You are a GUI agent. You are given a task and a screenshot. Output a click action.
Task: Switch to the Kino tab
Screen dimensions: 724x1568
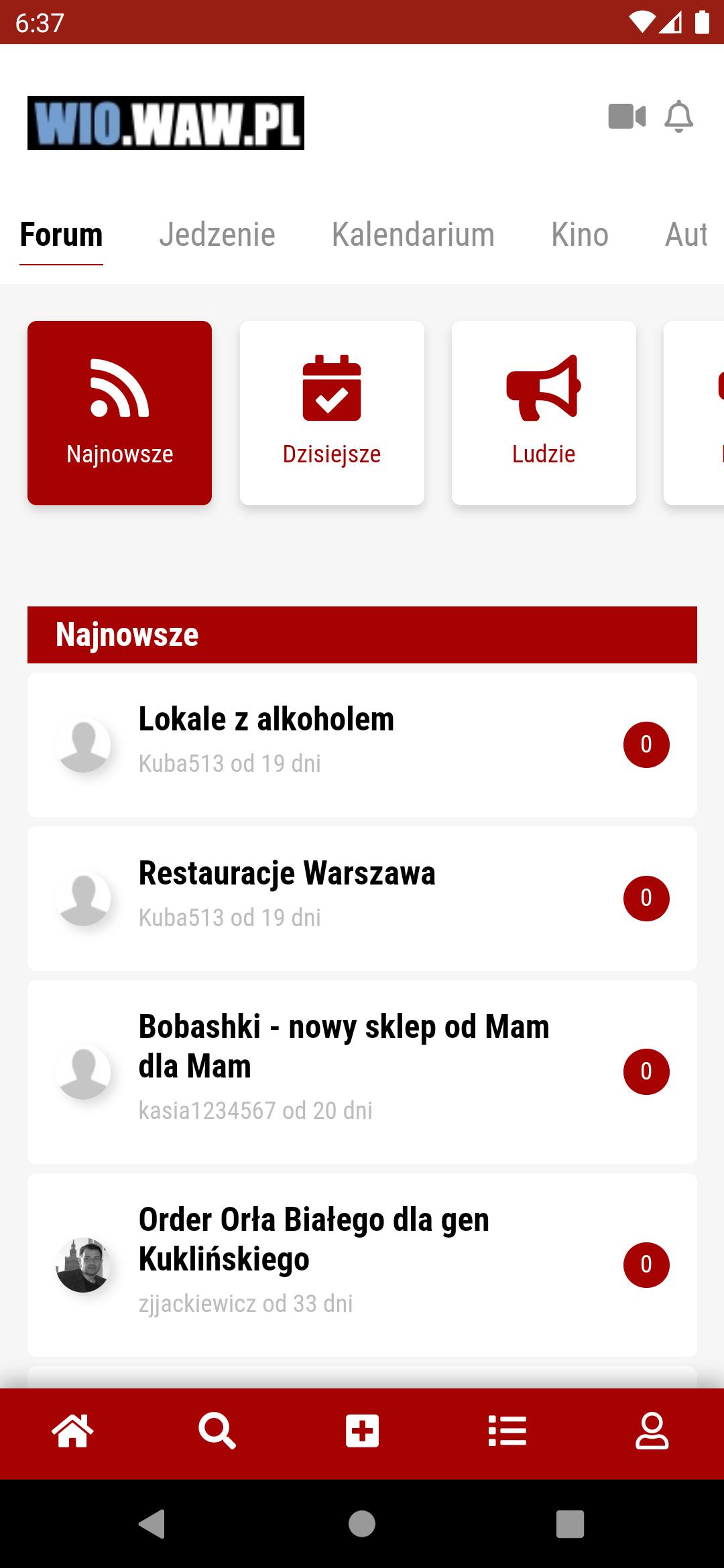pos(580,235)
